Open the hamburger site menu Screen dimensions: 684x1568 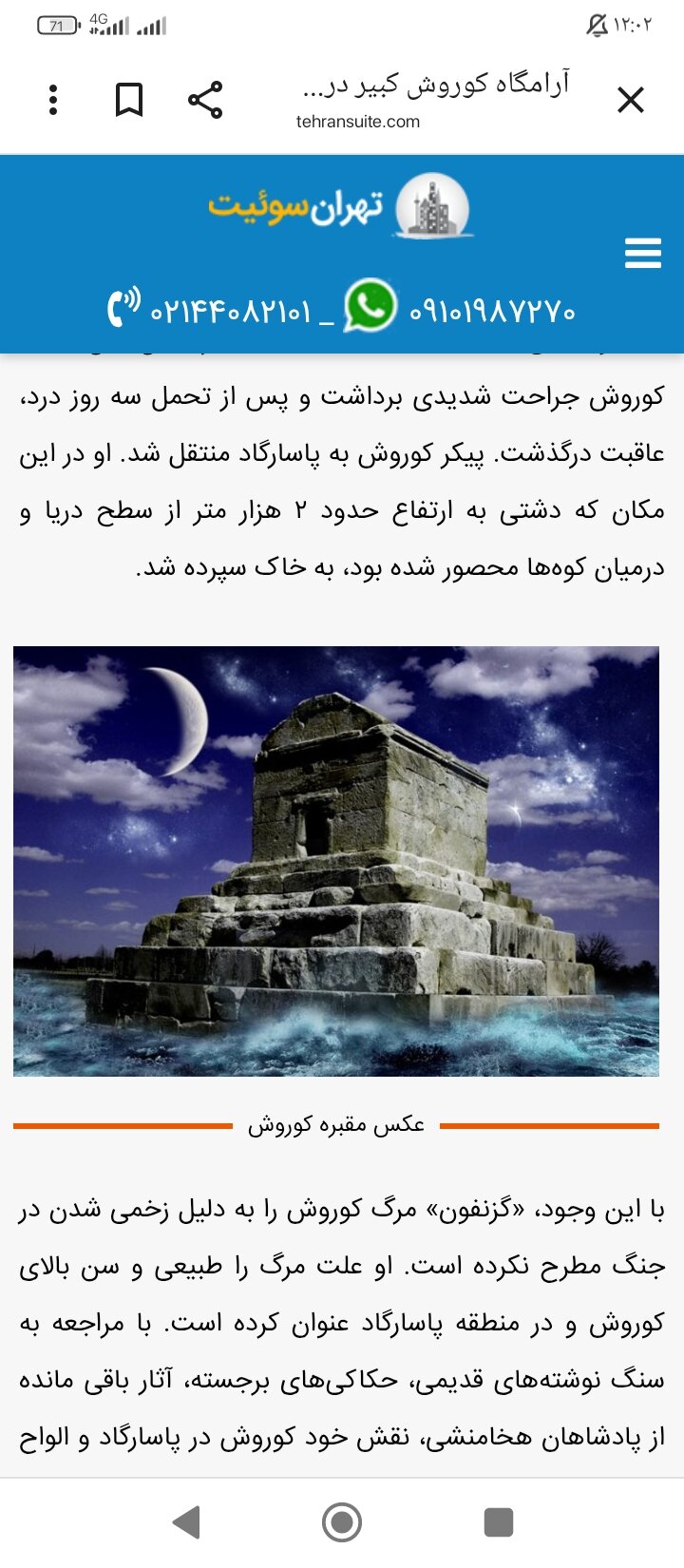[643, 254]
